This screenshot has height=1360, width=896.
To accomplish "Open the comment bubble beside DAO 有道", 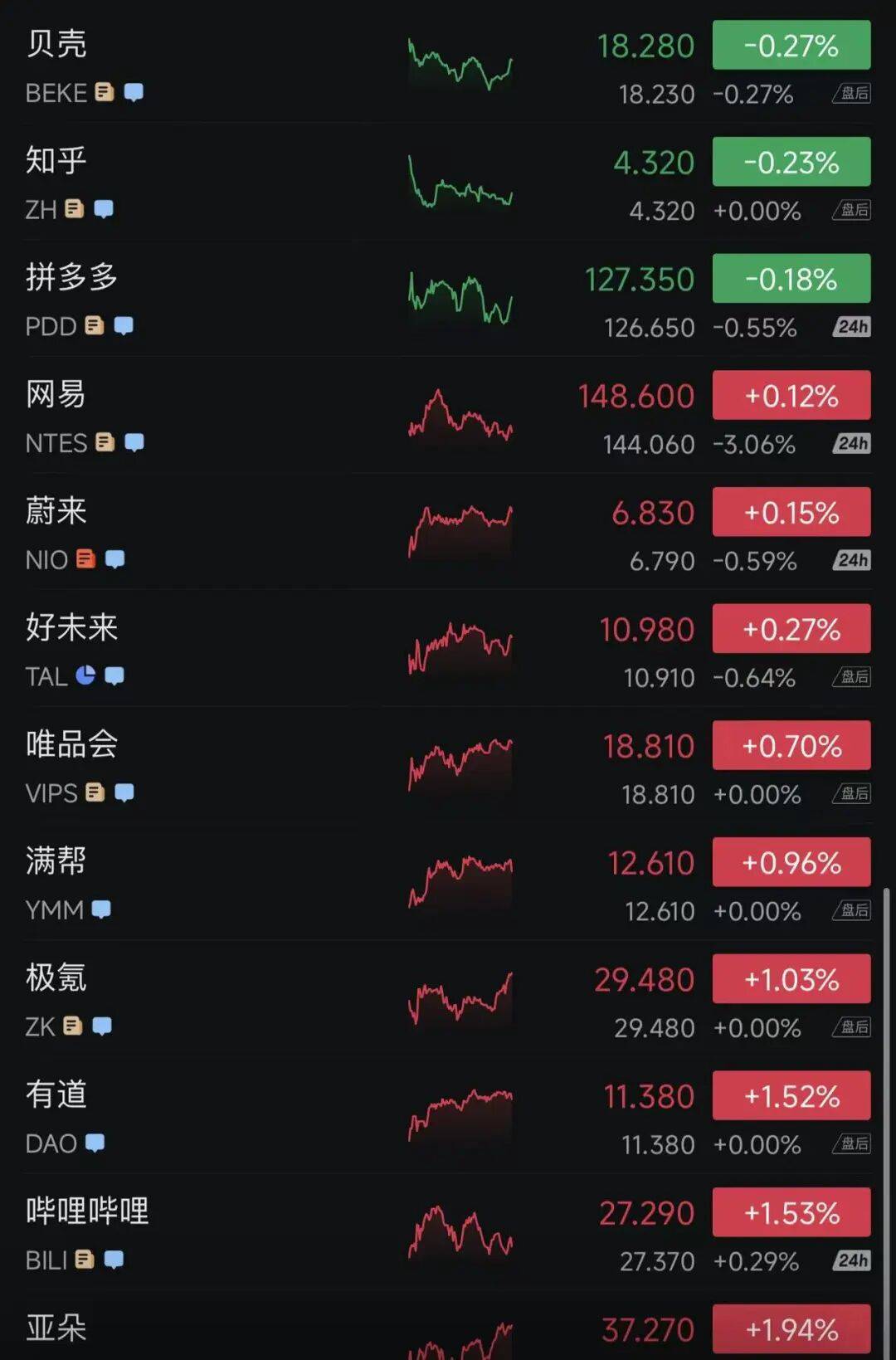I will coord(95,1143).
